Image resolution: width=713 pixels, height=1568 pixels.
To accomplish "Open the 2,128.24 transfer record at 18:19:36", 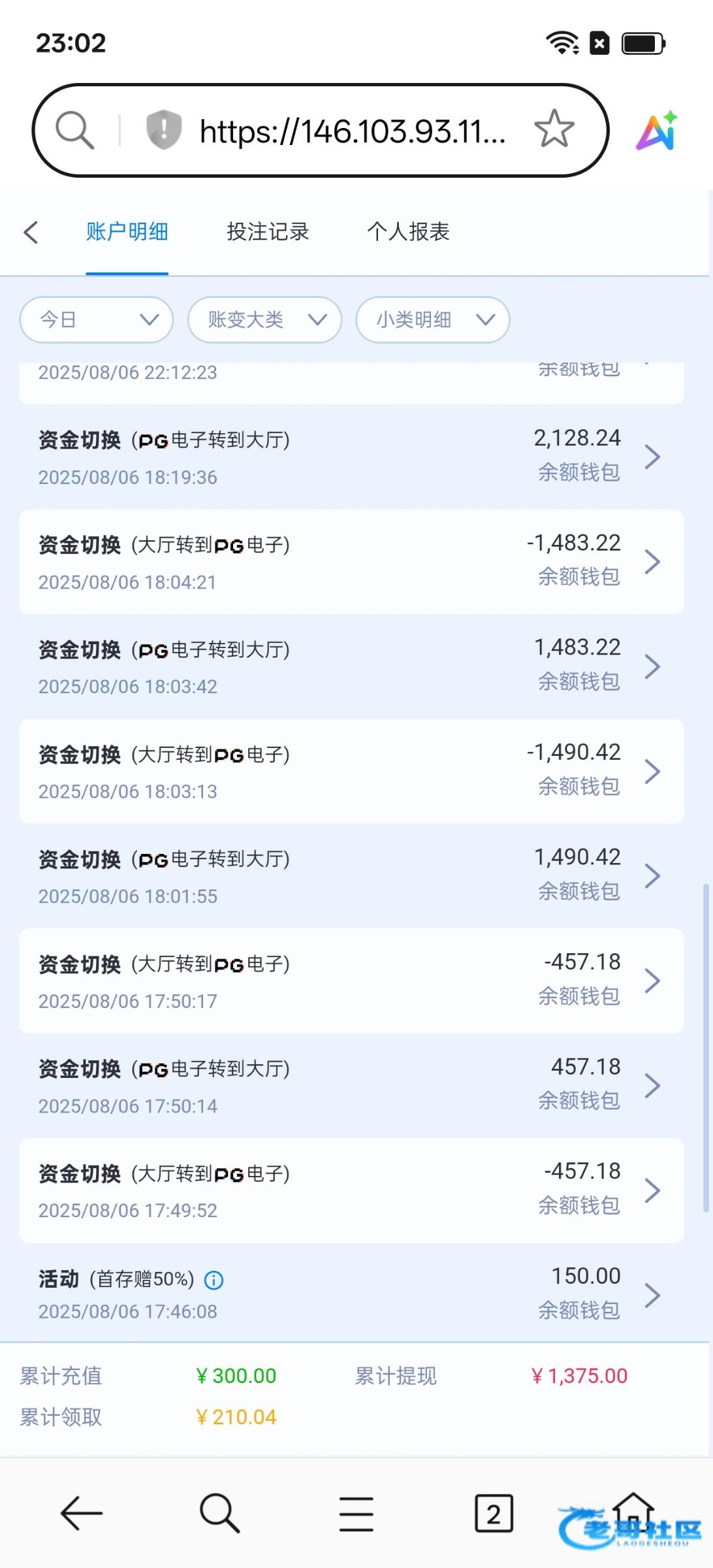I will [x=351, y=457].
